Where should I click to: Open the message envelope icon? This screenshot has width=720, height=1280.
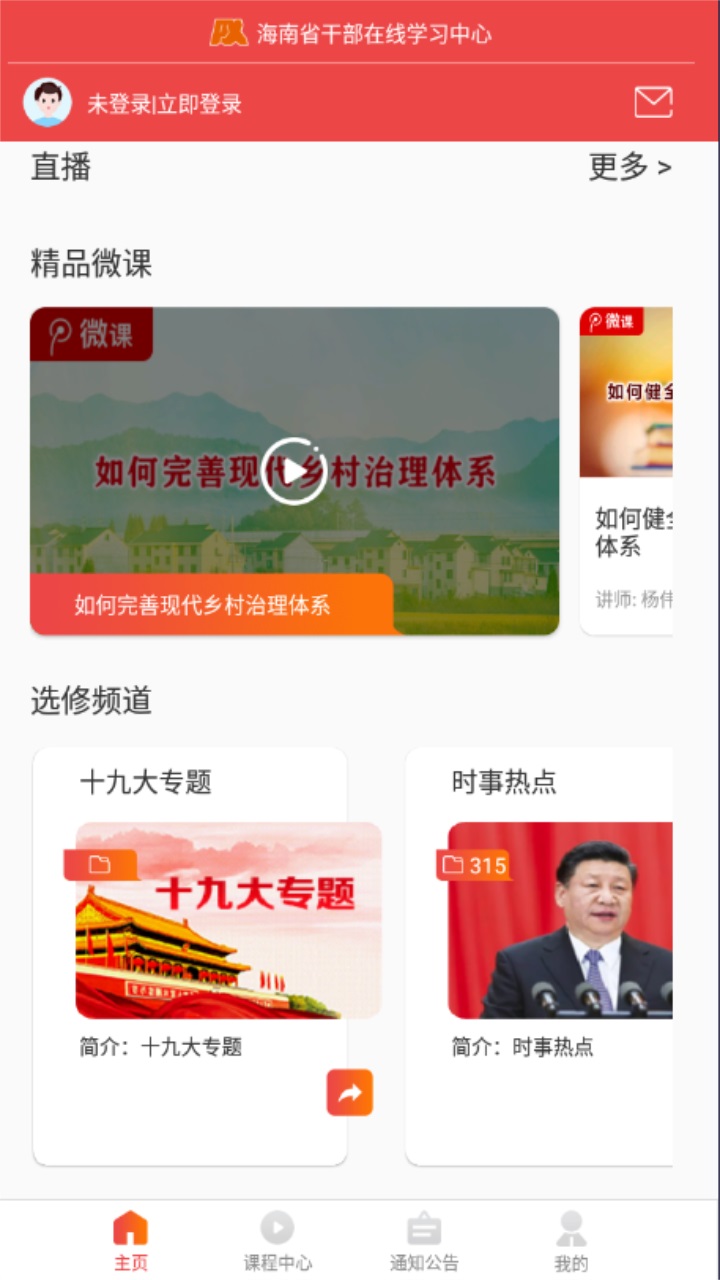(653, 101)
